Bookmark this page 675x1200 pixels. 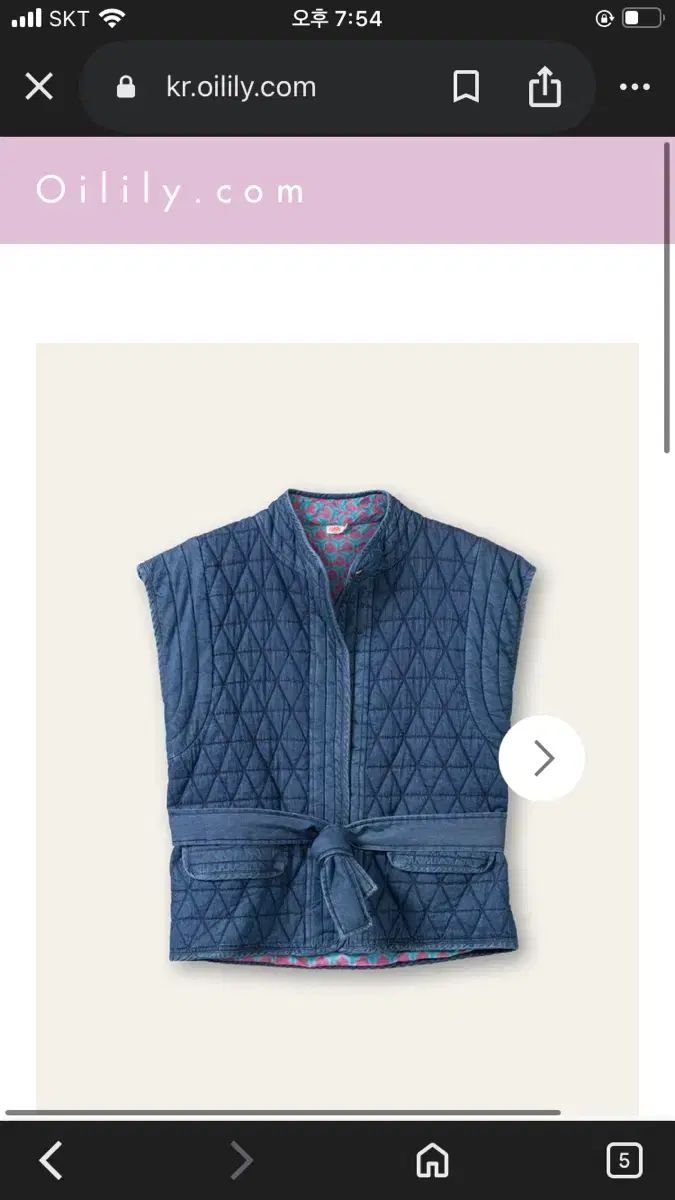pos(466,88)
